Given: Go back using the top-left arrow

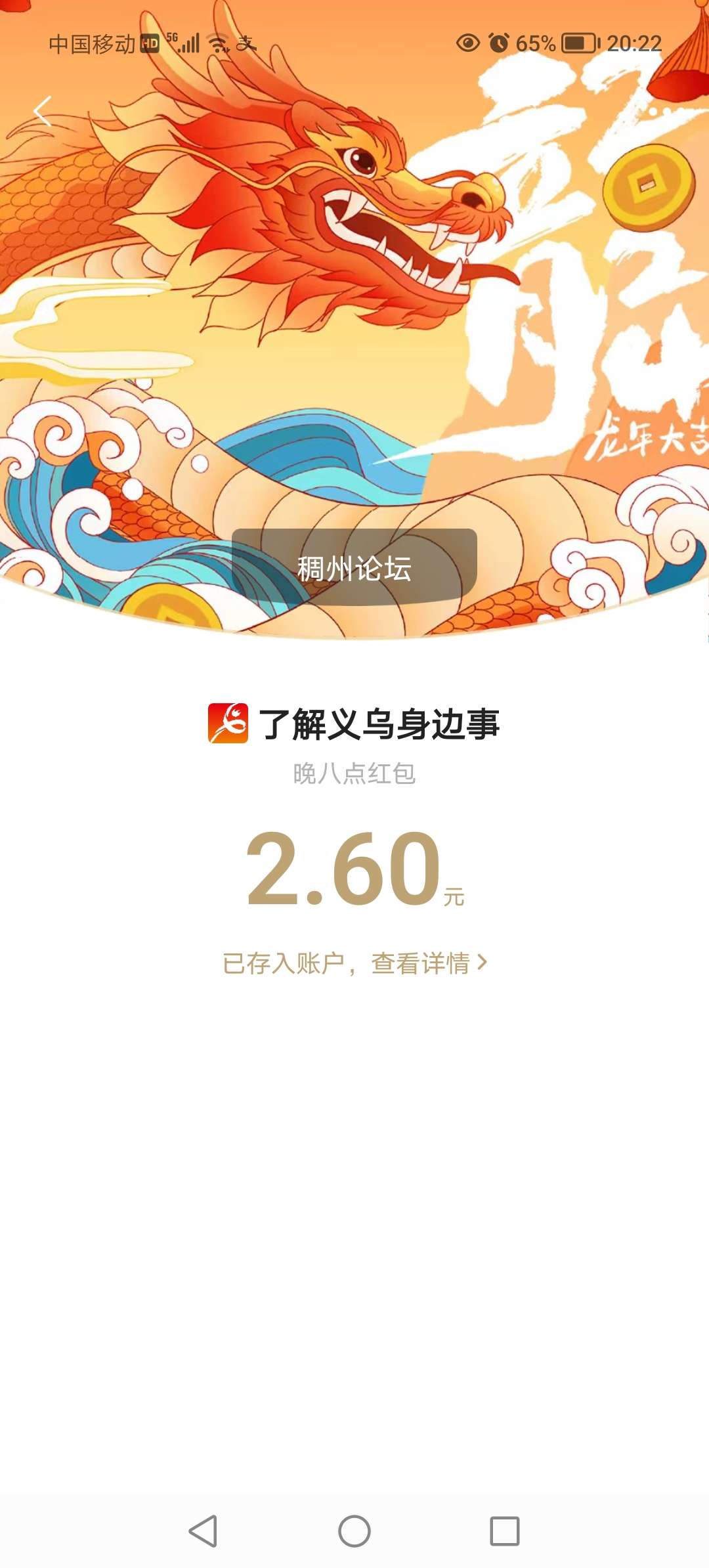Looking at the screenshot, I should click(43, 111).
